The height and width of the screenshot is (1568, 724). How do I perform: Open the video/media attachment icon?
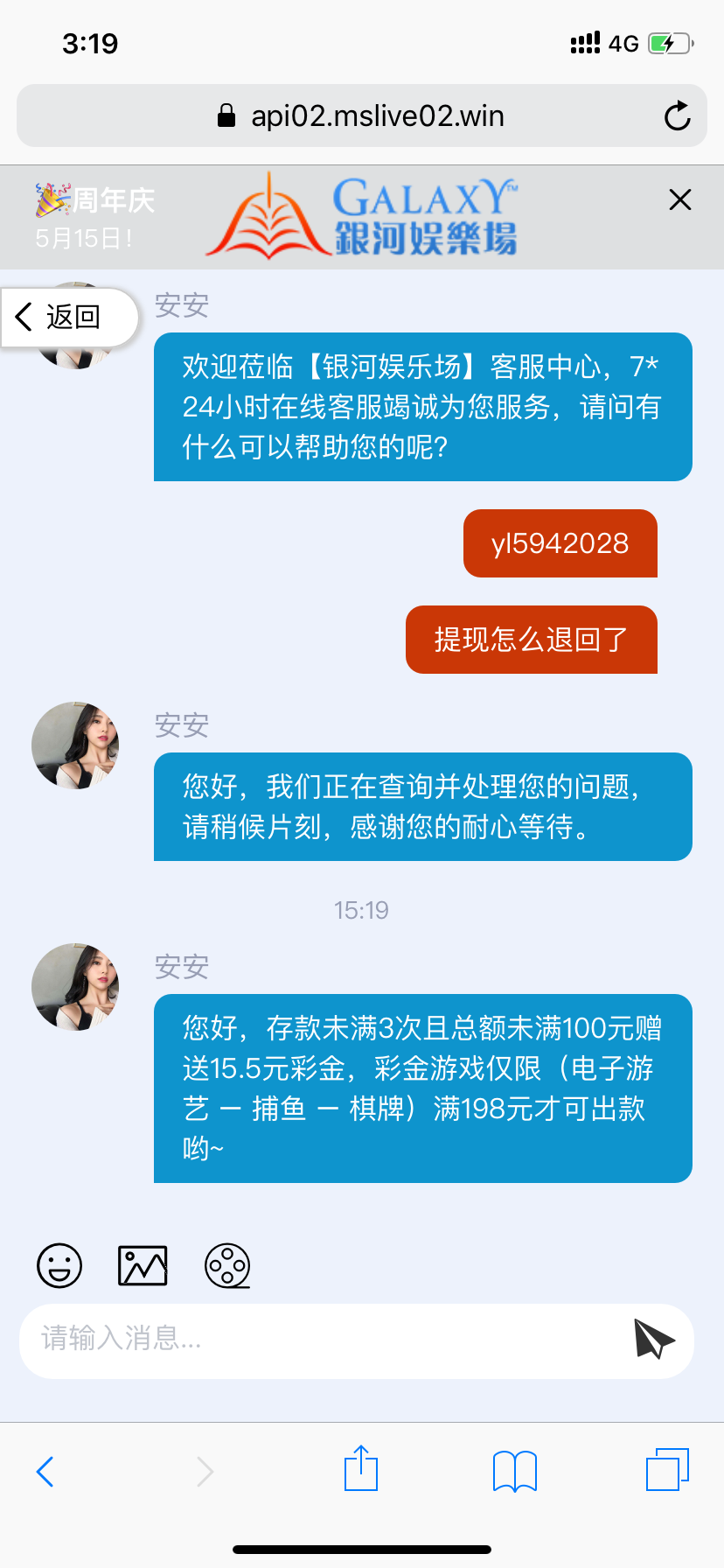pos(227,1264)
